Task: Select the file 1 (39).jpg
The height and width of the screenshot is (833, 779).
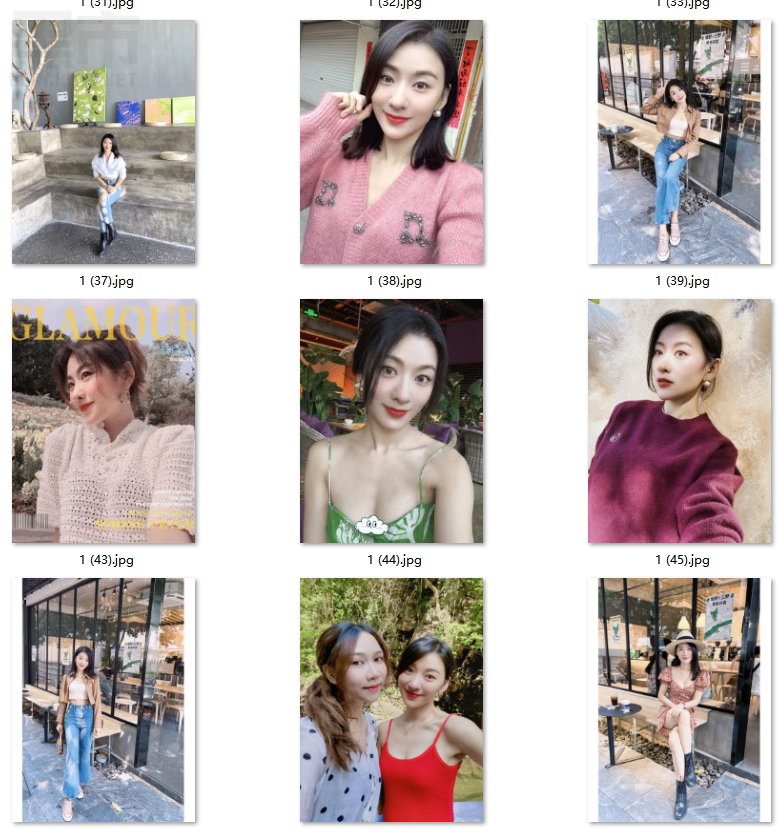Action: coord(679,142)
